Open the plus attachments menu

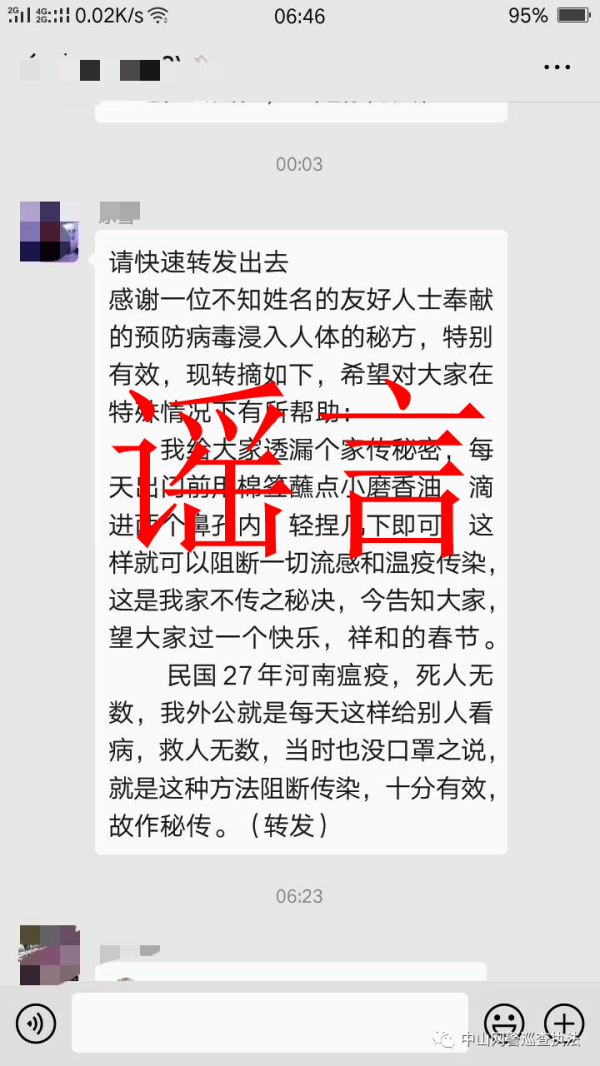click(564, 1022)
